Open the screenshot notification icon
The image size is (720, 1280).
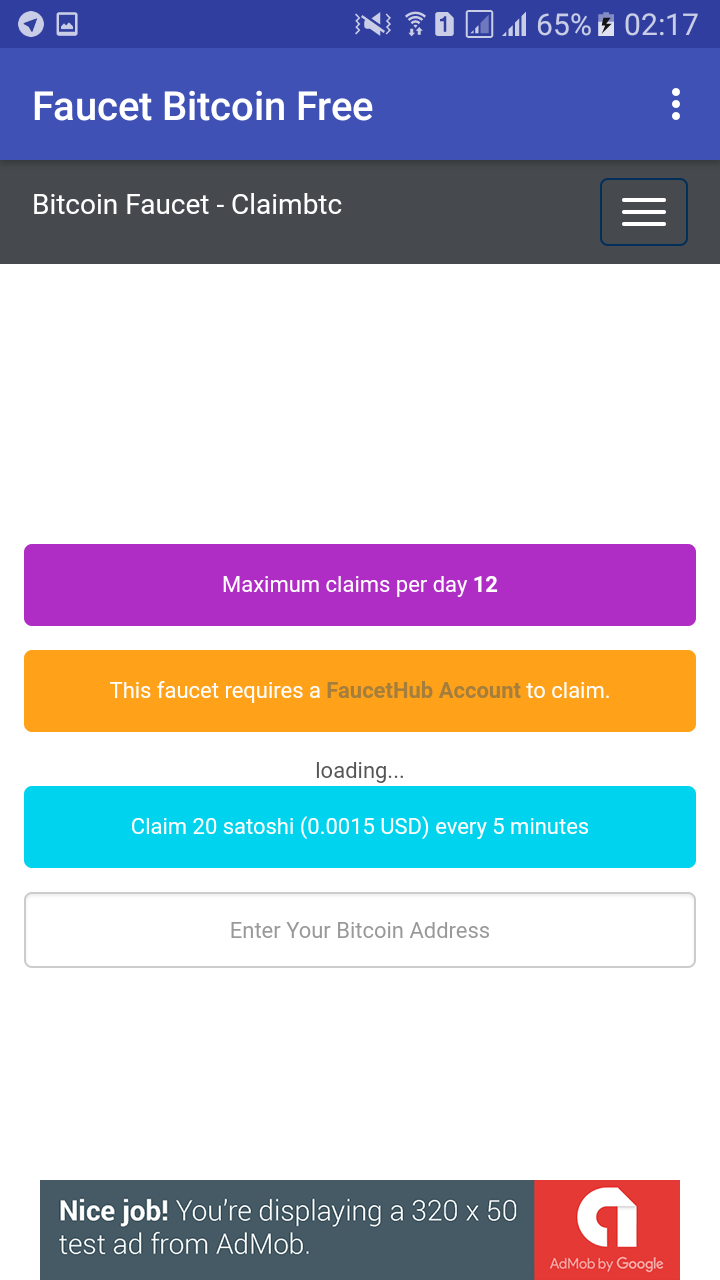[x=66, y=24]
